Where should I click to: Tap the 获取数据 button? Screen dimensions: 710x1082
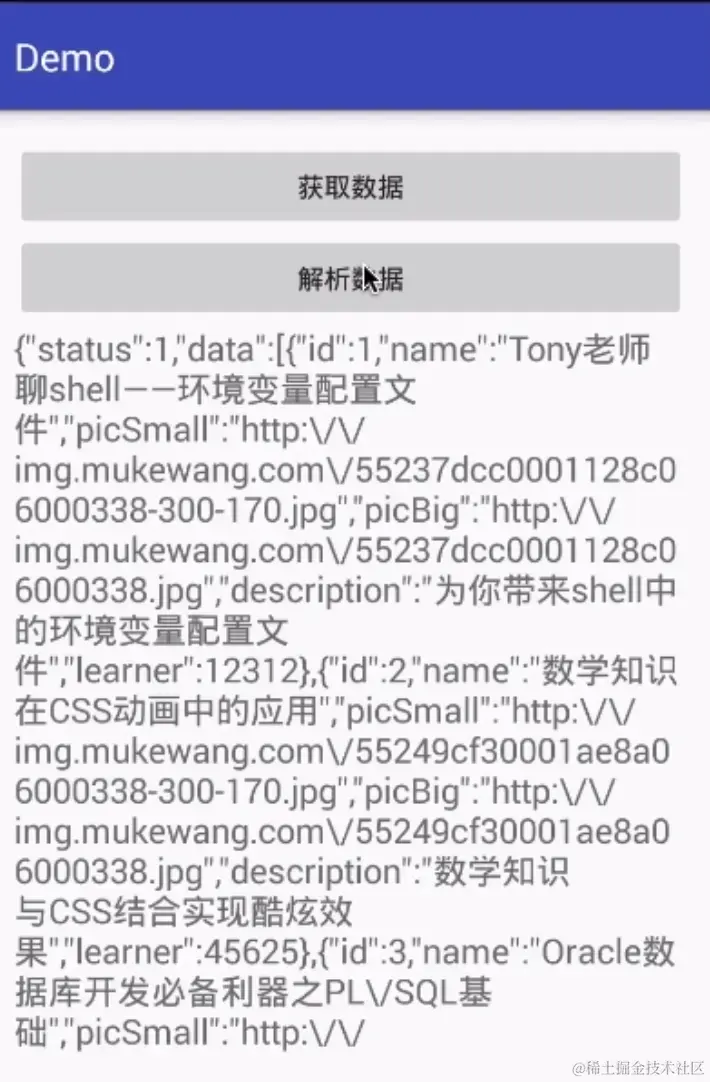click(350, 187)
